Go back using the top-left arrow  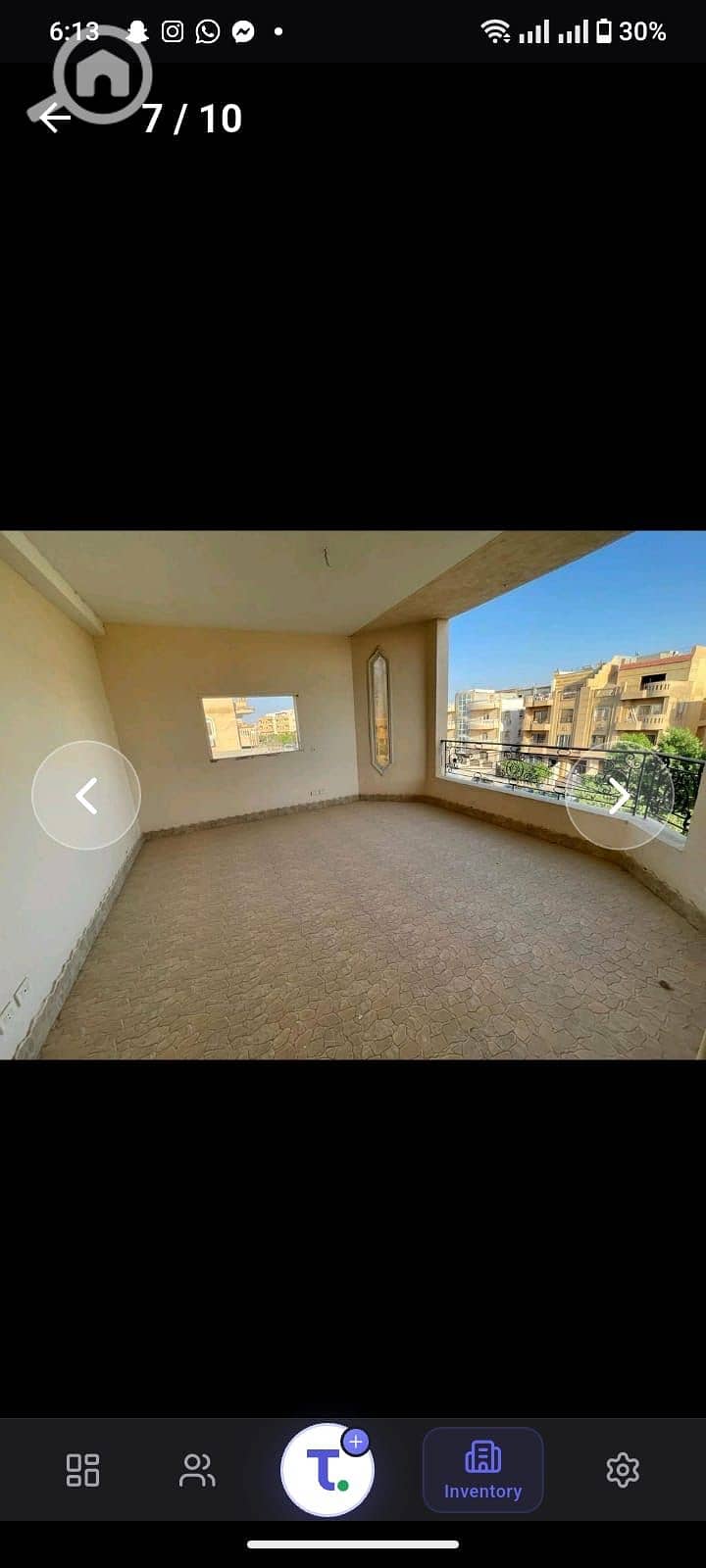coord(56,119)
